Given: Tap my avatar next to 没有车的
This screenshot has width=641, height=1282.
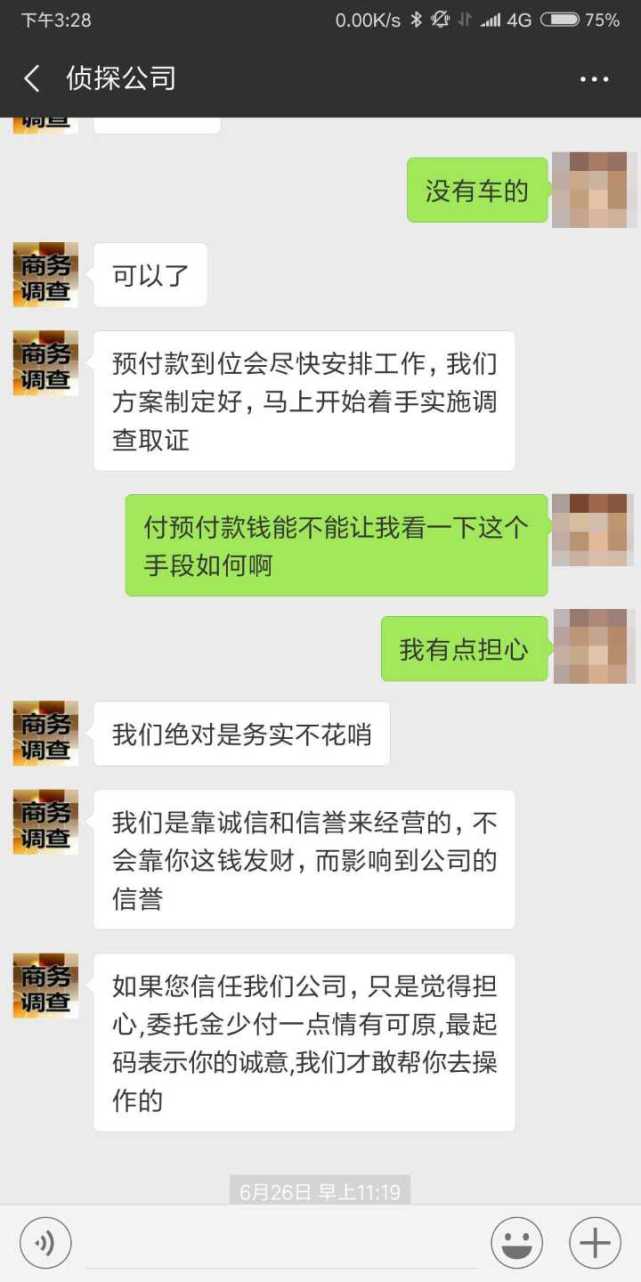Looking at the screenshot, I should tap(594, 190).
